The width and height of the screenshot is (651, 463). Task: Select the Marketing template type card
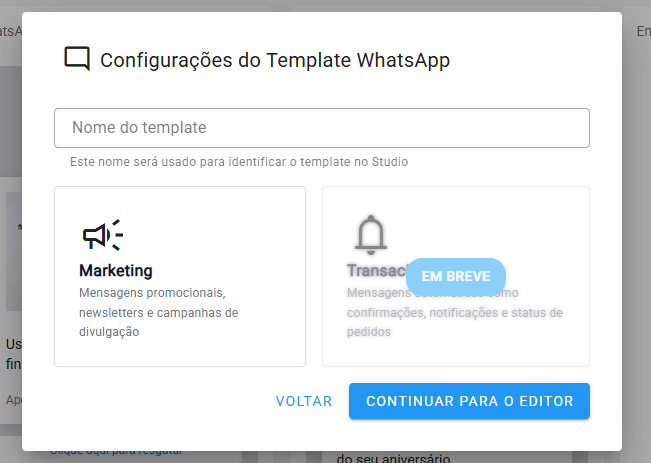point(180,276)
